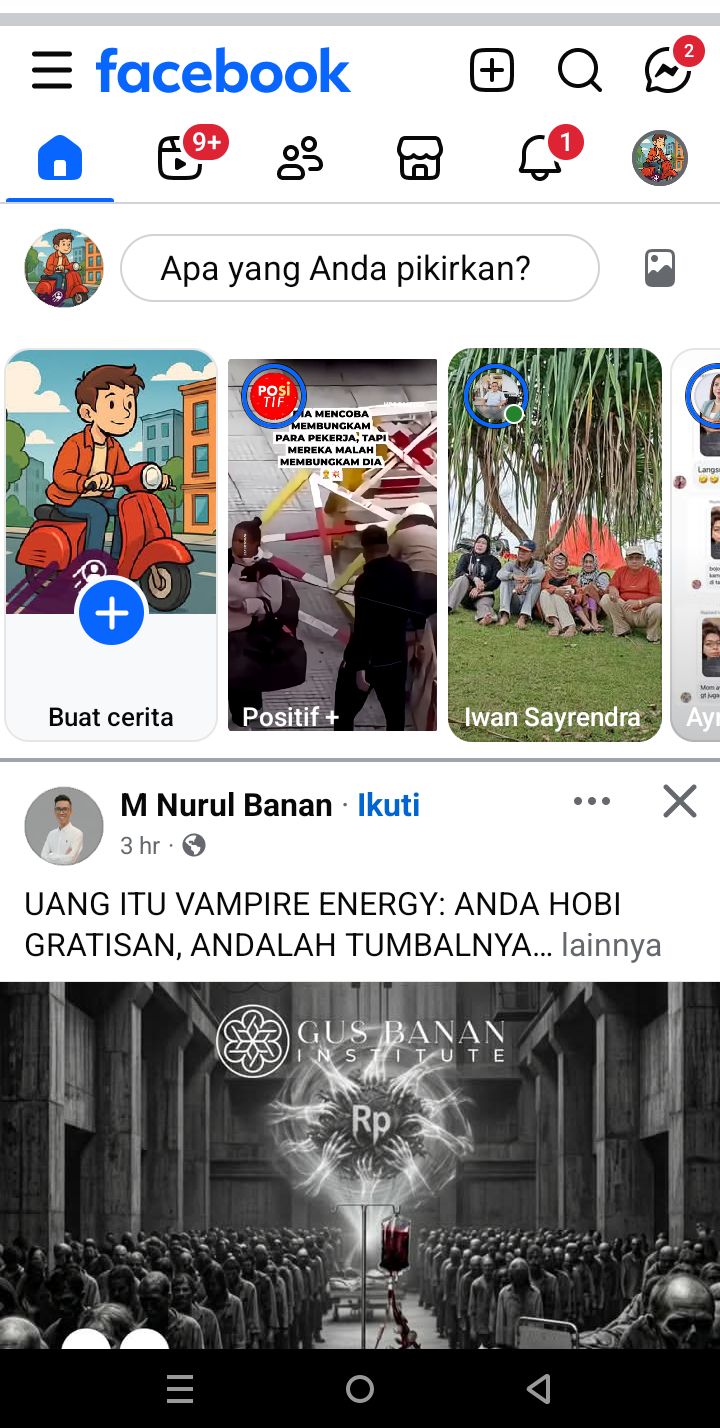Go back using system navigation

(x=539, y=1388)
